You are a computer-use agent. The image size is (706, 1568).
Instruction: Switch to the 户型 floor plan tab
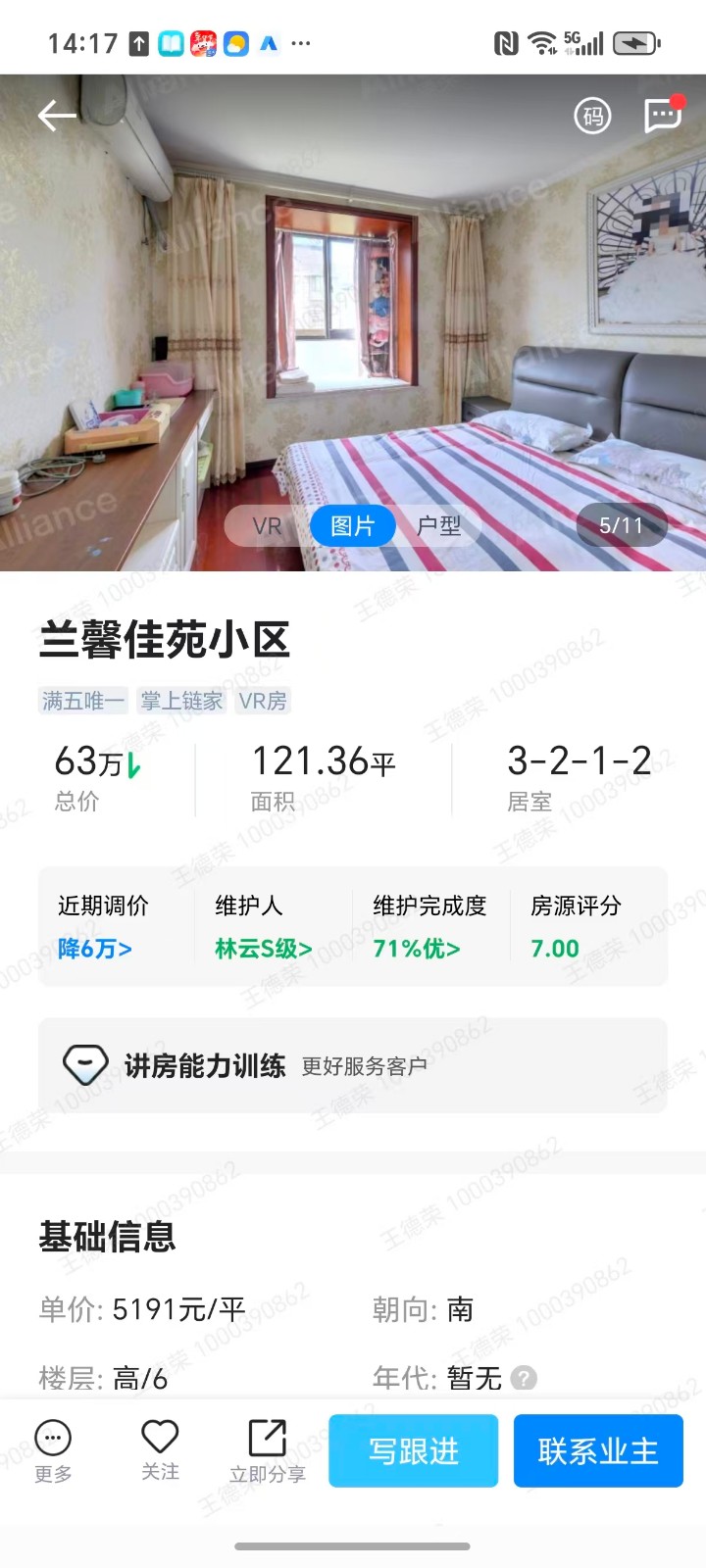(x=438, y=526)
